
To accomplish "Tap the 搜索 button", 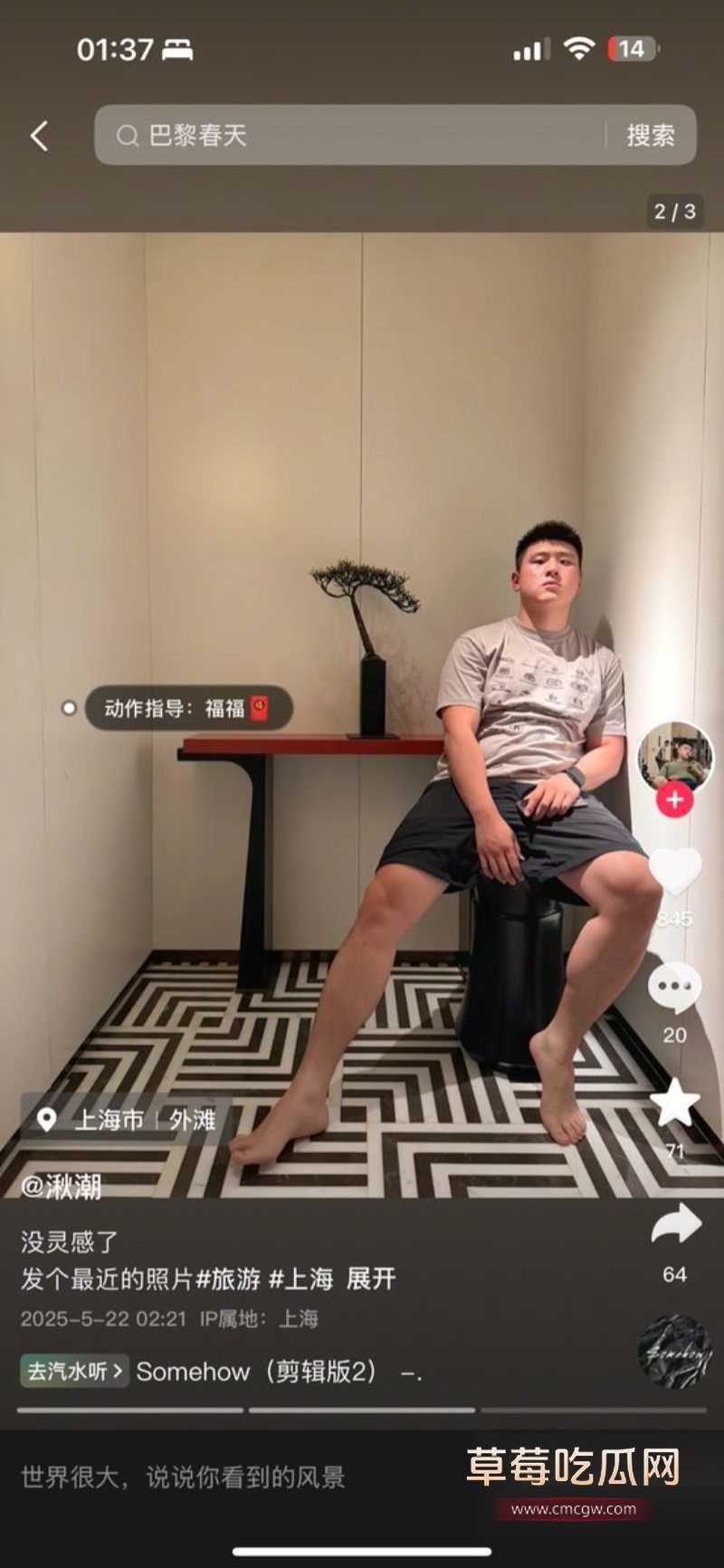I will (650, 136).
